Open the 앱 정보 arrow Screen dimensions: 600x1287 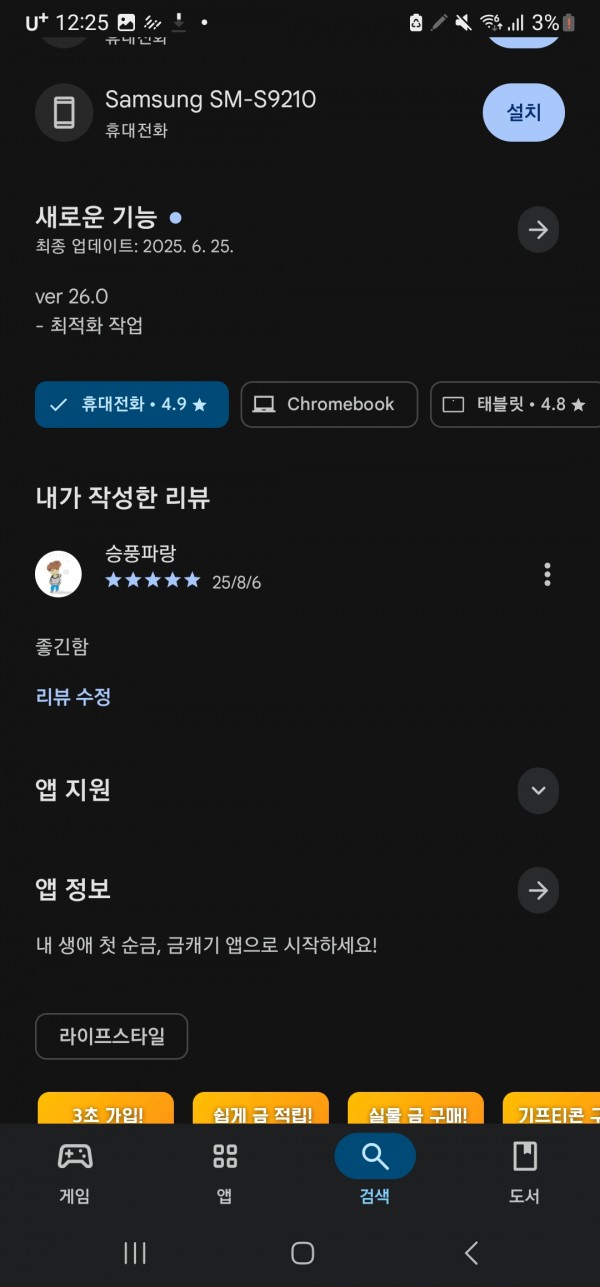pyautogui.click(x=538, y=890)
